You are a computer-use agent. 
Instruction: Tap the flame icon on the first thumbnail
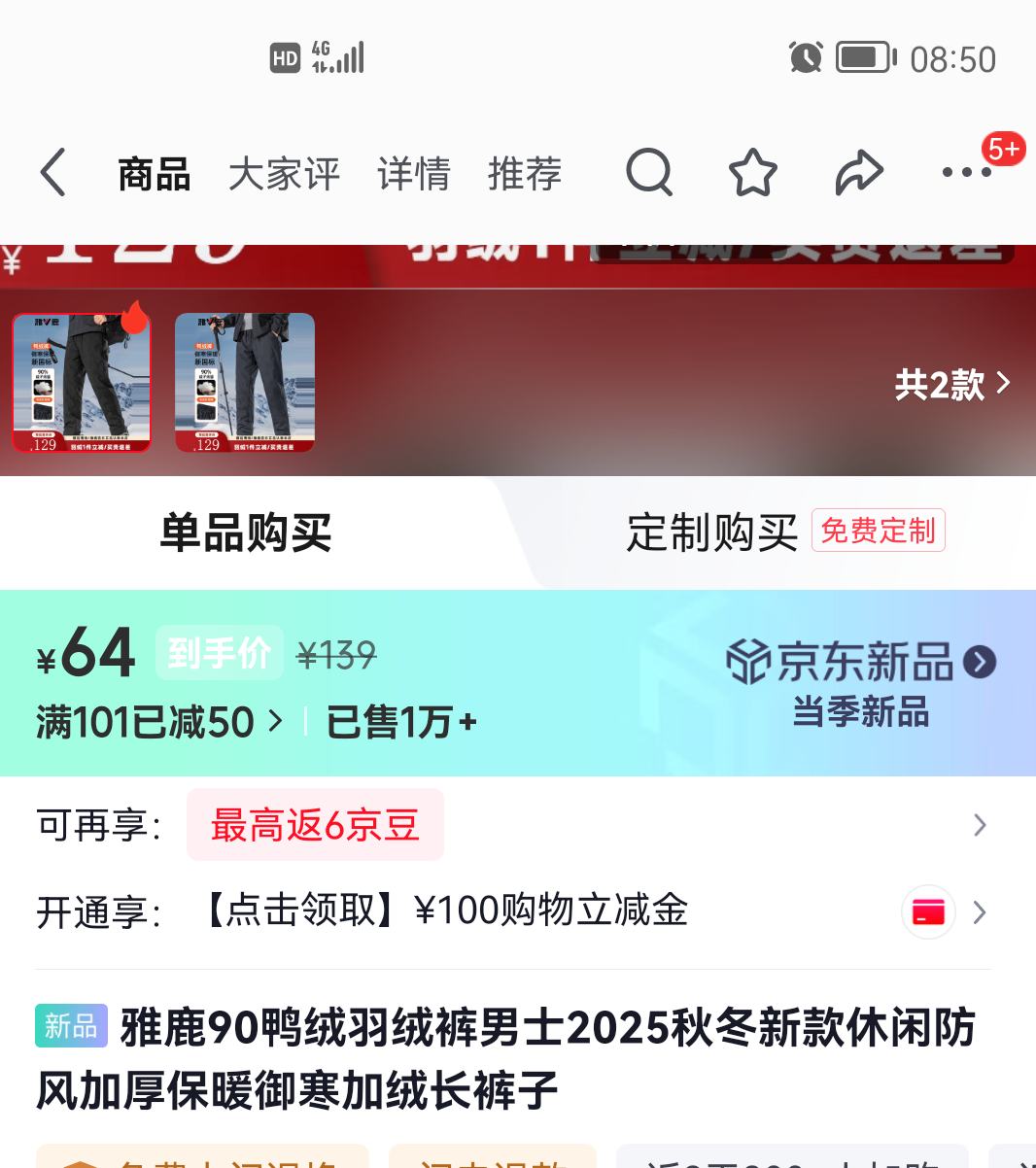point(136,320)
